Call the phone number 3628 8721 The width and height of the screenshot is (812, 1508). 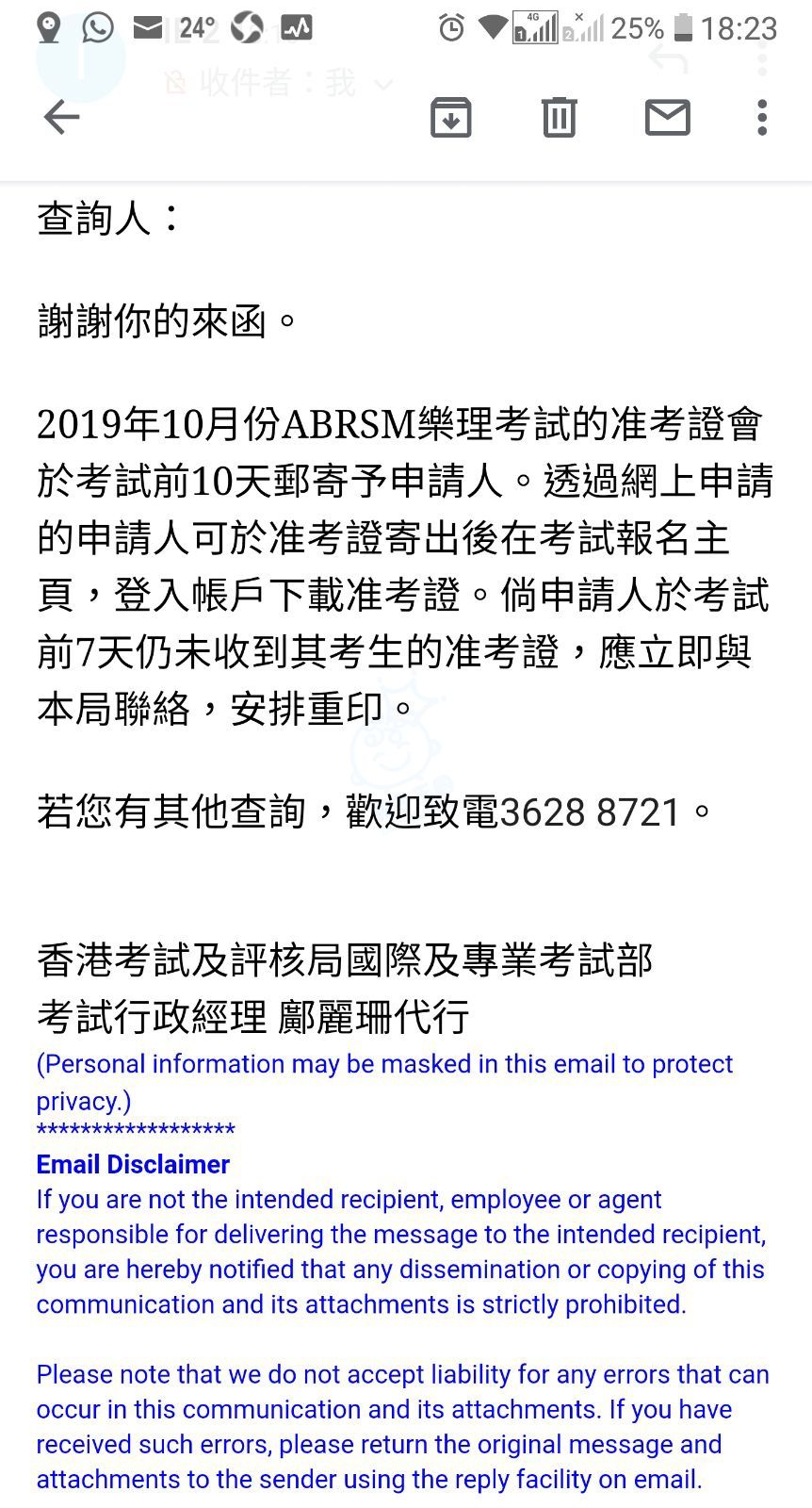[590, 812]
